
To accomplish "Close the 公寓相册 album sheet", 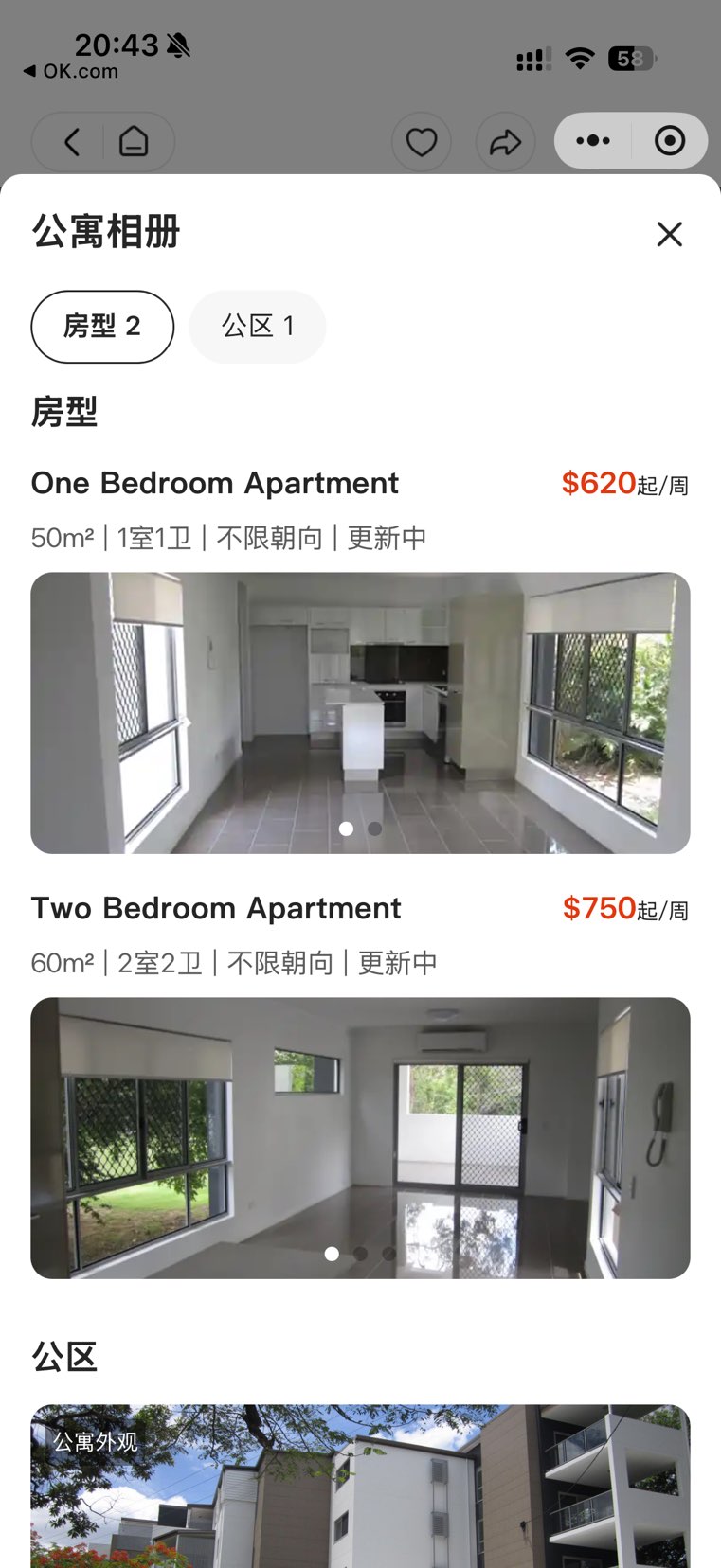I will click(x=669, y=234).
